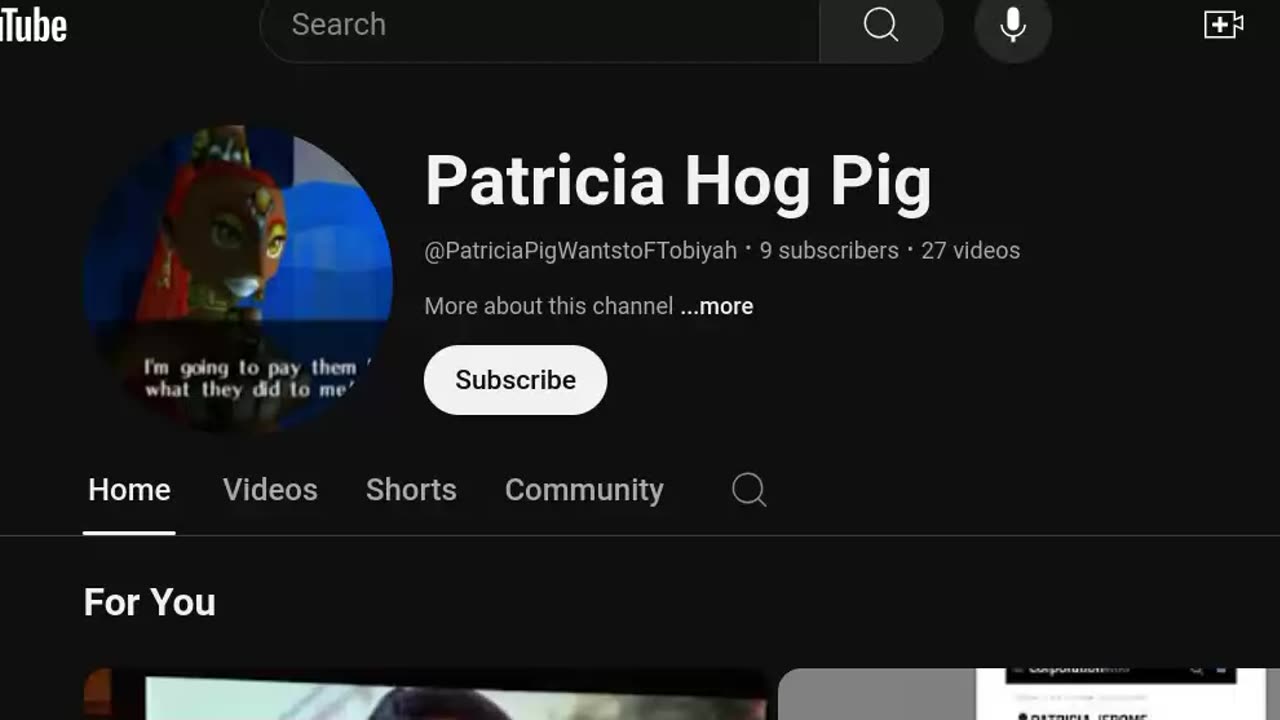This screenshot has width=1280, height=720.
Task: Open the second For You video thumbnail
Action: tap(1028, 696)
